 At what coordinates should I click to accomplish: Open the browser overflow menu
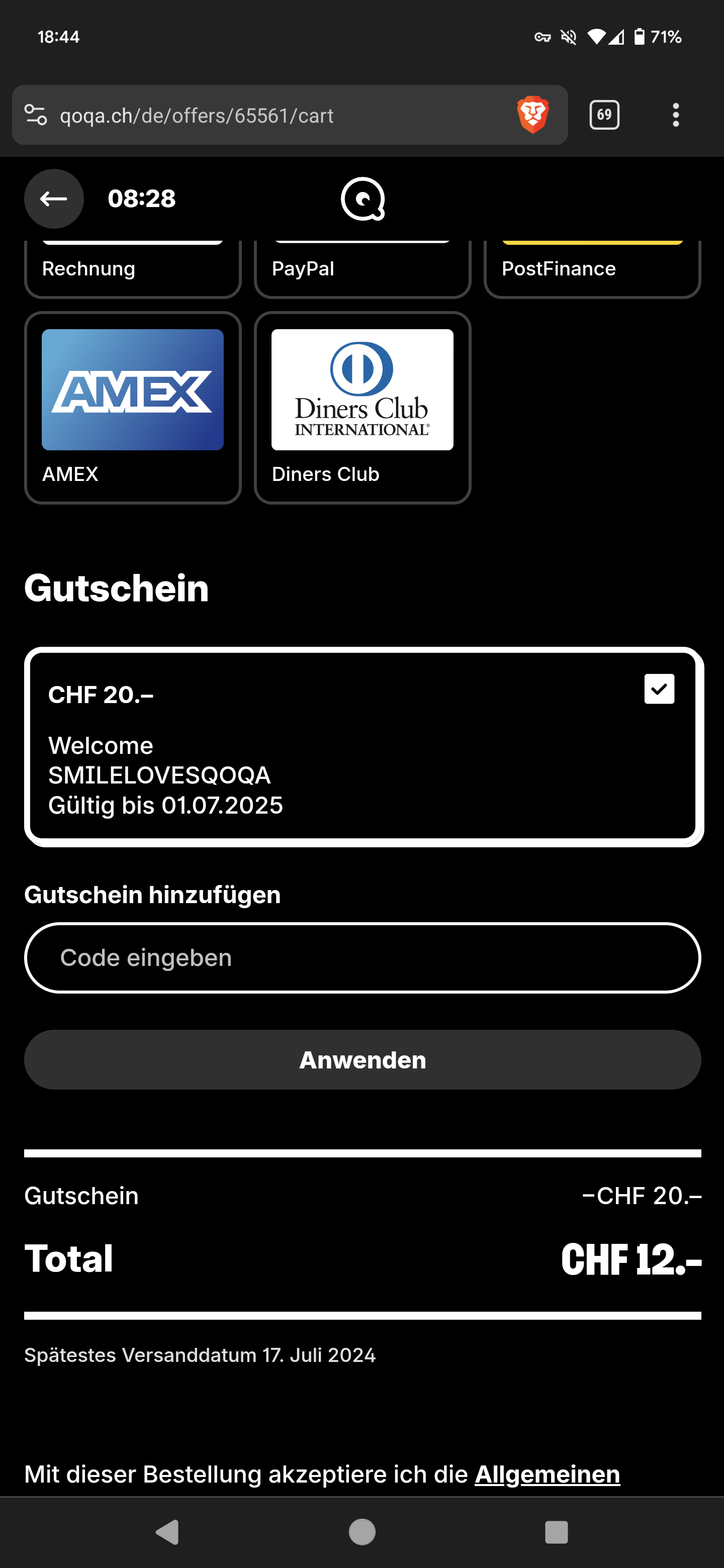pos(675,115)
